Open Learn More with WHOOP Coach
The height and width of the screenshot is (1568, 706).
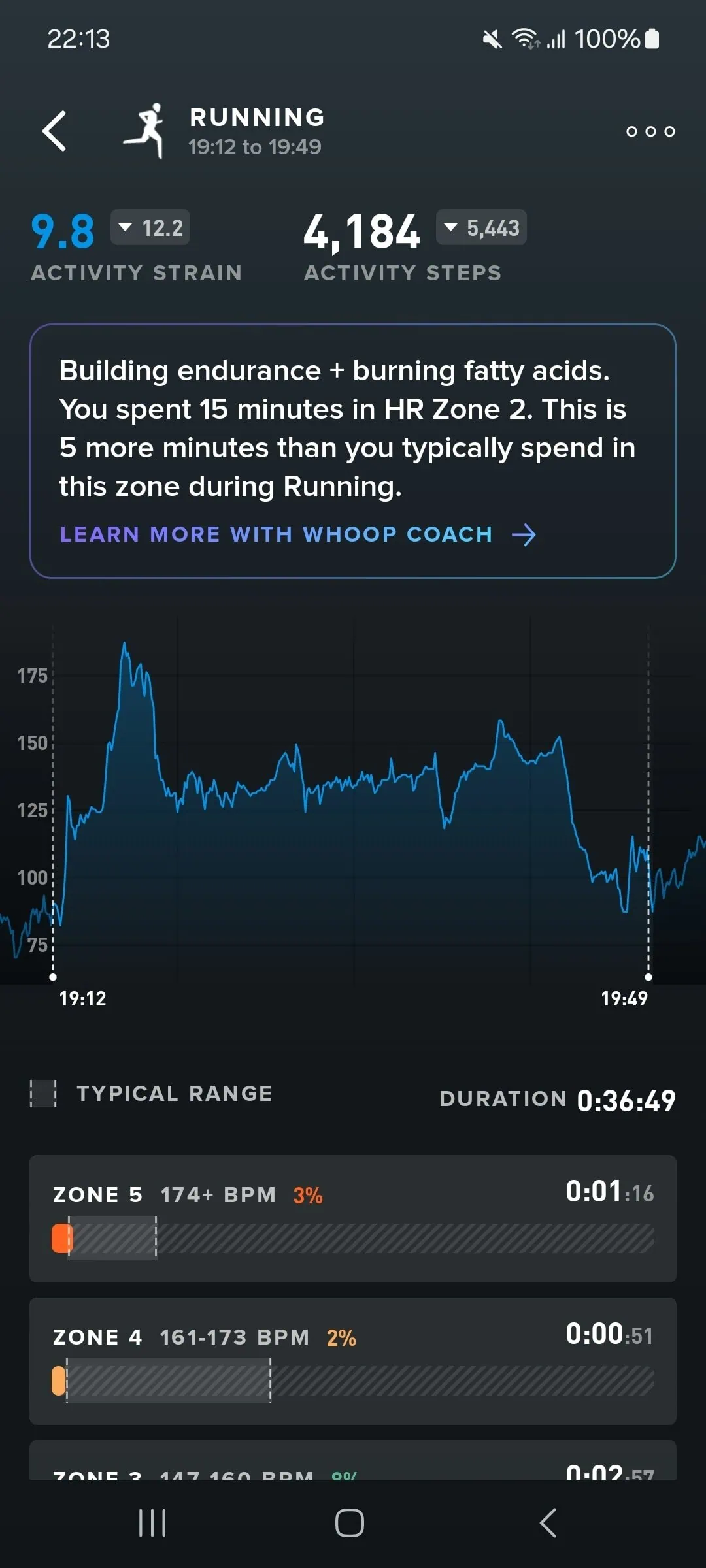click(298, 534)
